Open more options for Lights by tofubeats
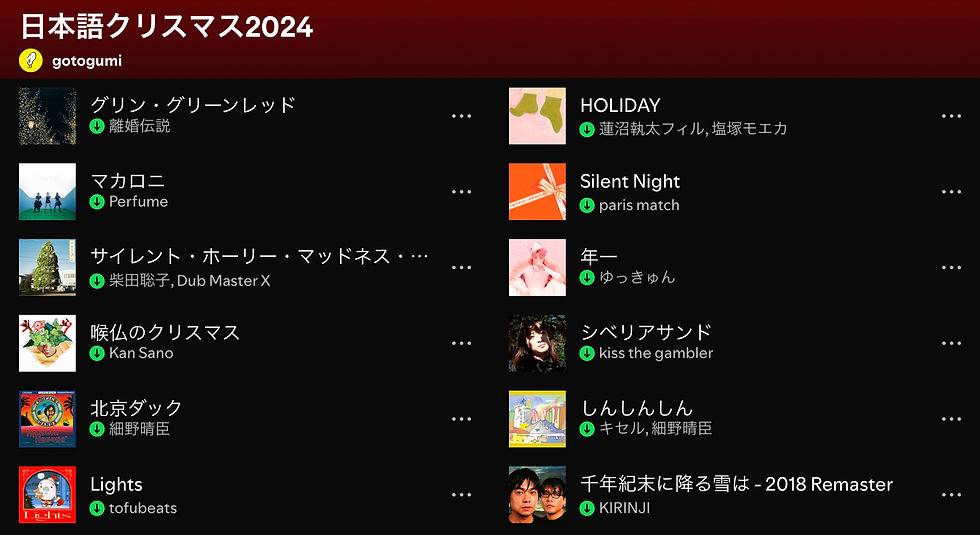 pyautogui.click(x=461, y=495)
